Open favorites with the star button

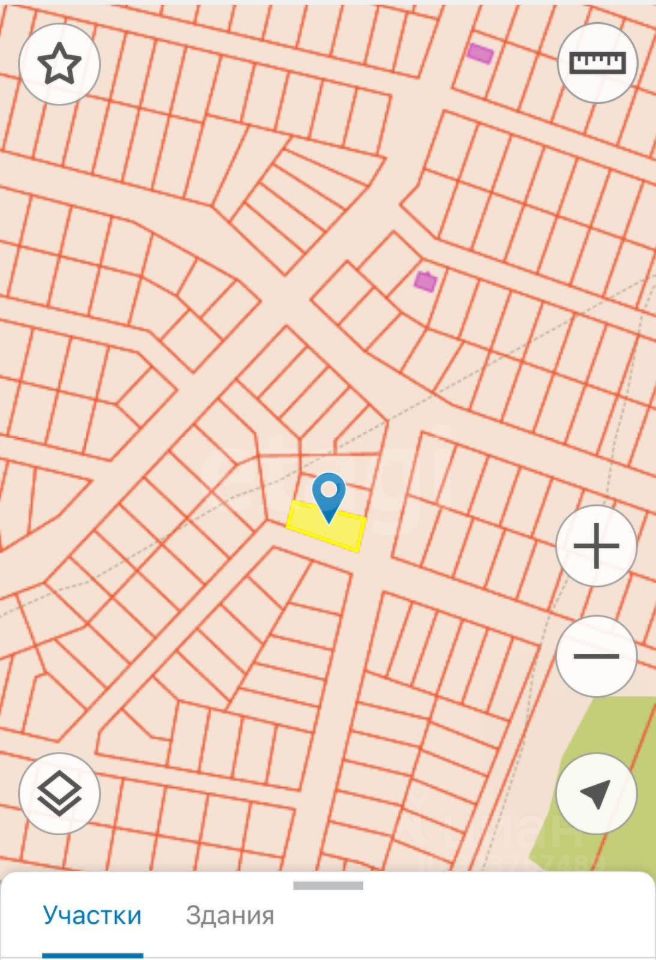(59, 64)
